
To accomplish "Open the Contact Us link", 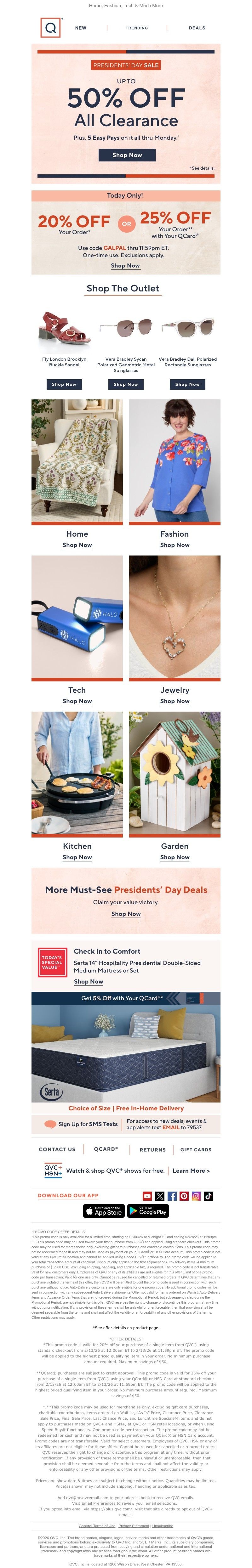I will (x=57, y=1149).
